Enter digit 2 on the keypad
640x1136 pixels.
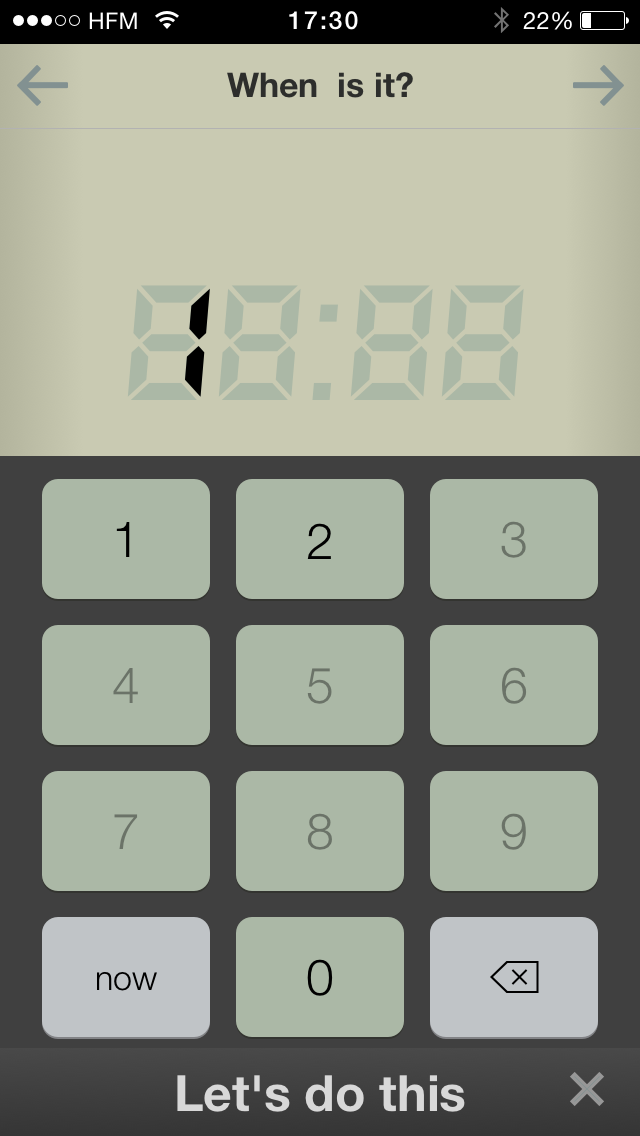coord(320,539)
